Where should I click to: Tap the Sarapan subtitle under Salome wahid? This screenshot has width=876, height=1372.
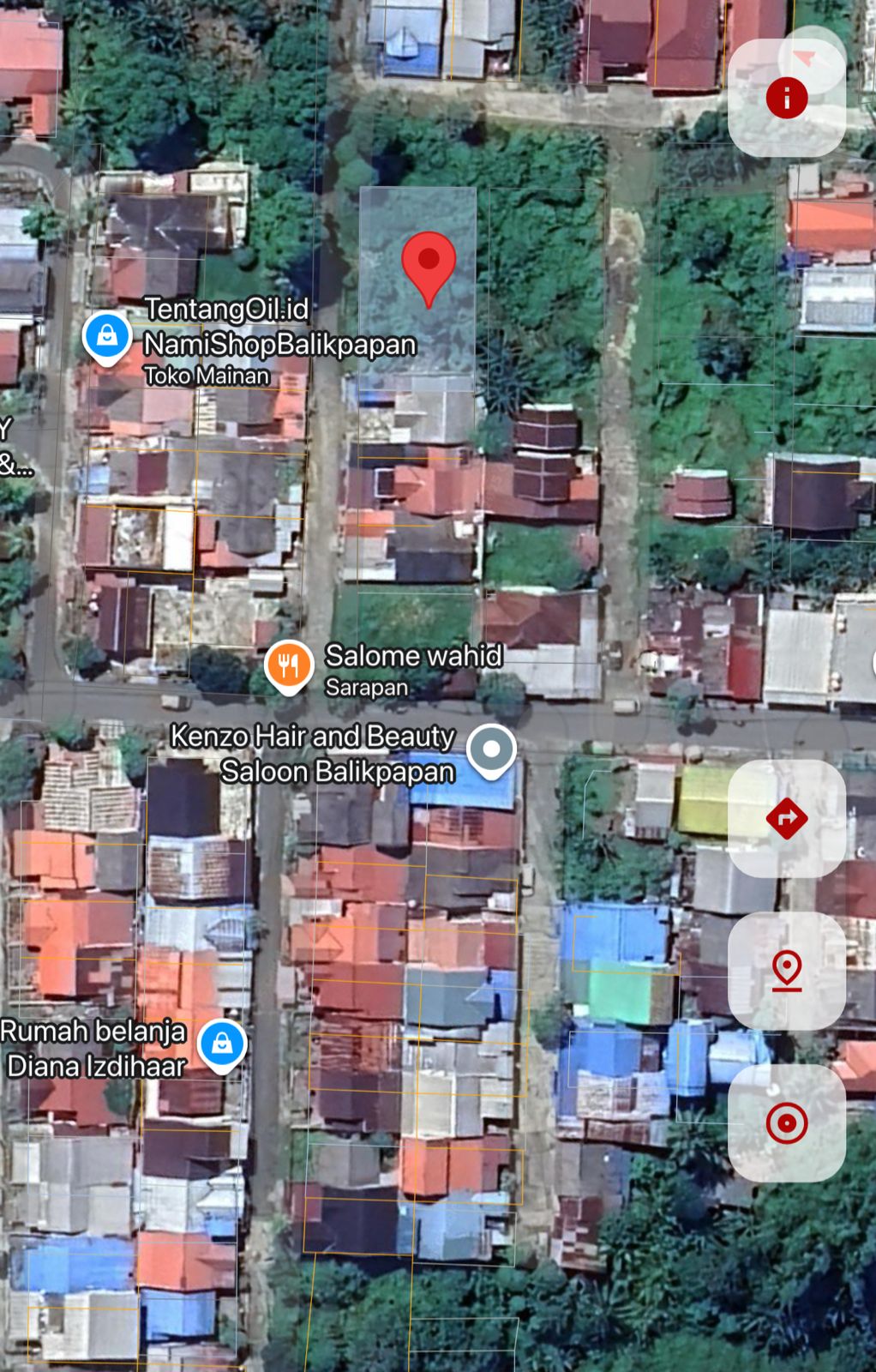(369, 687)
